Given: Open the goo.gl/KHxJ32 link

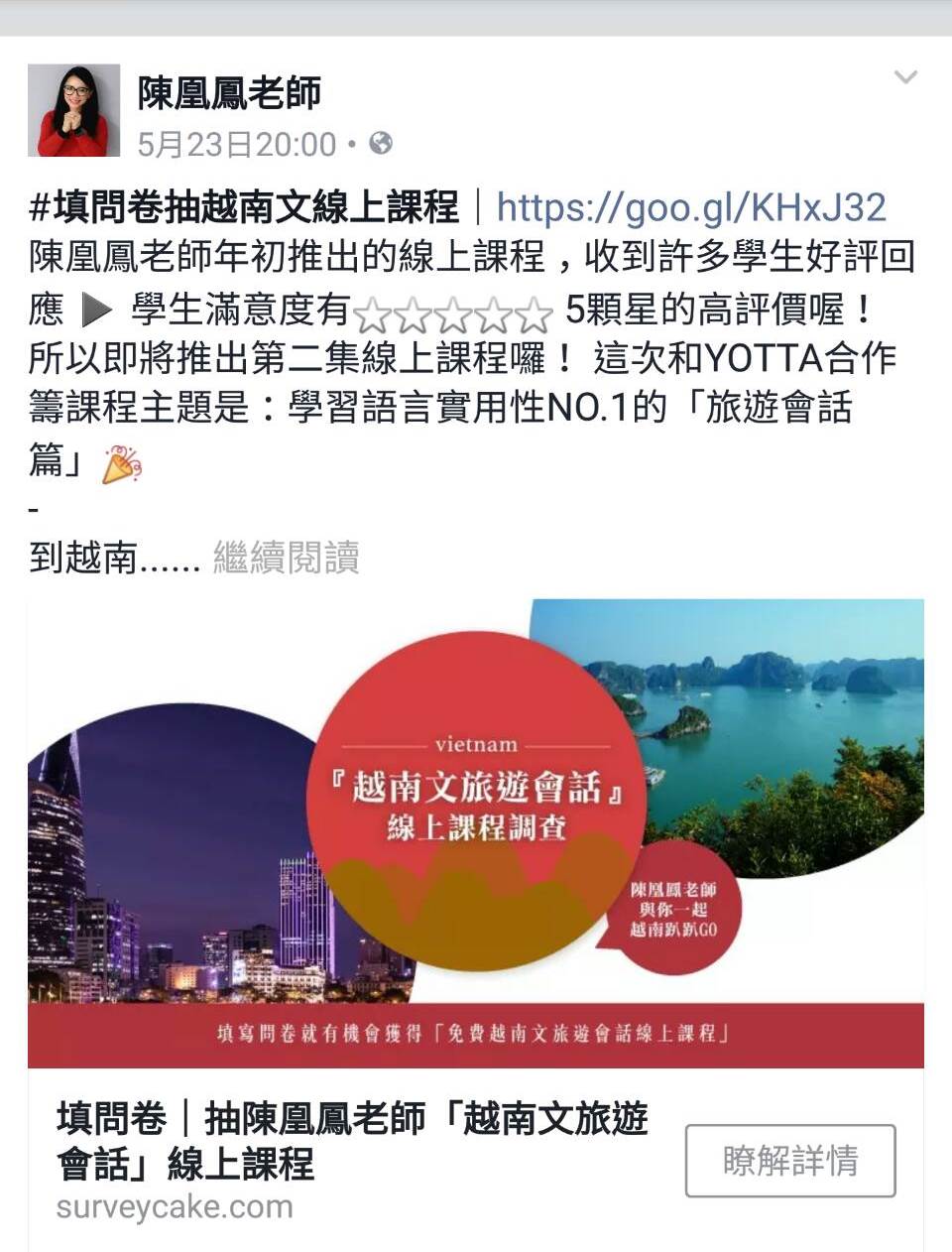Looking at the screenshot, I should point(691,207).
